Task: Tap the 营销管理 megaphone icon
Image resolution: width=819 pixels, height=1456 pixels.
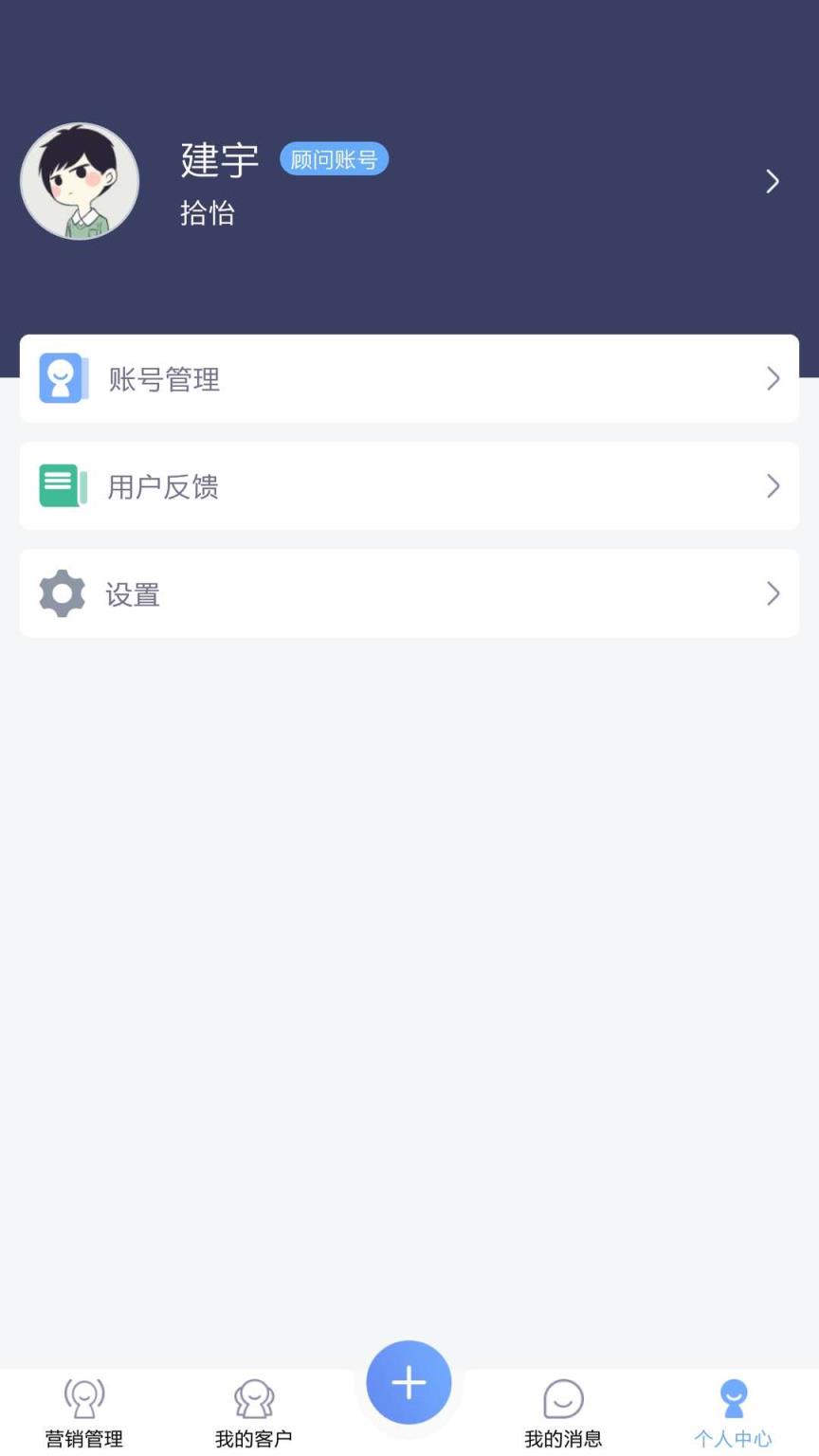Action: pos(84,1397)
